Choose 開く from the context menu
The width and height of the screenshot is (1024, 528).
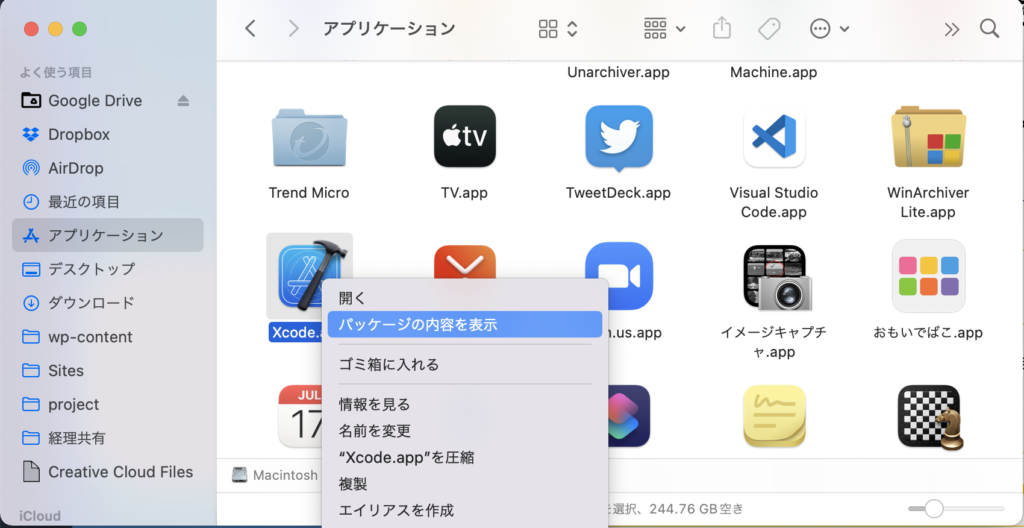coord(353,297)
